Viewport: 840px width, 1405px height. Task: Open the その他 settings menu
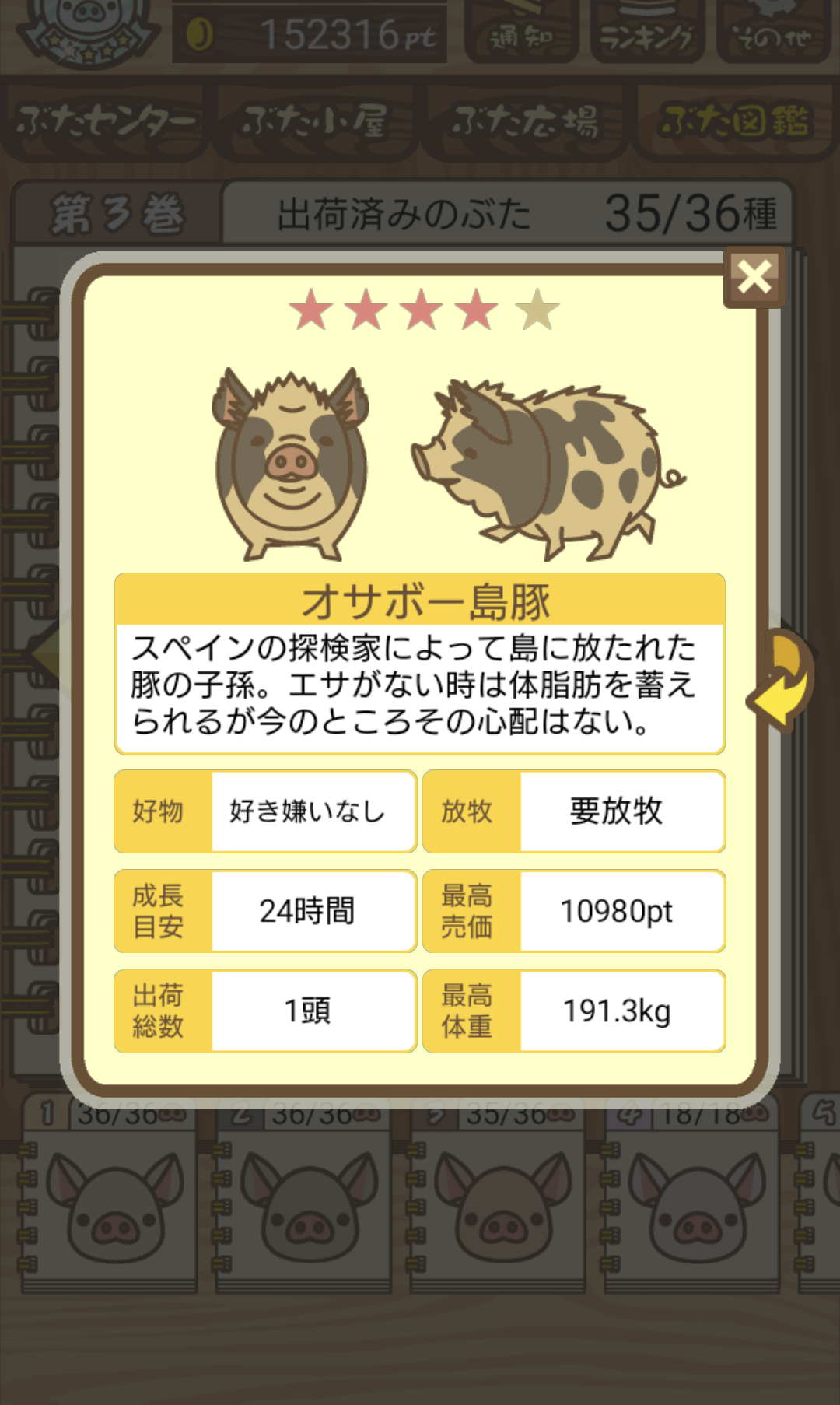click(773, 31)
